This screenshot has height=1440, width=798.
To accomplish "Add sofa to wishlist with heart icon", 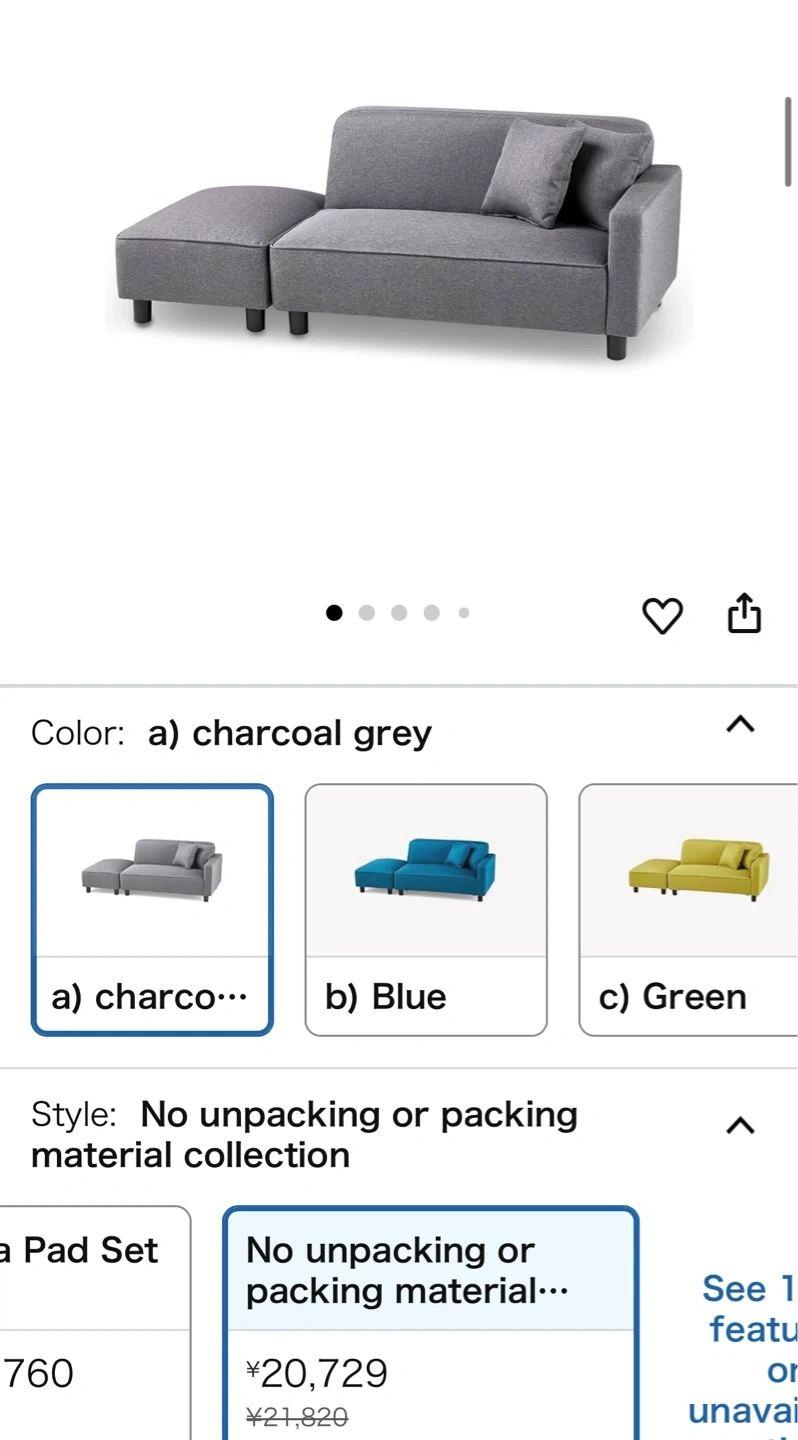I will point(662,615).
